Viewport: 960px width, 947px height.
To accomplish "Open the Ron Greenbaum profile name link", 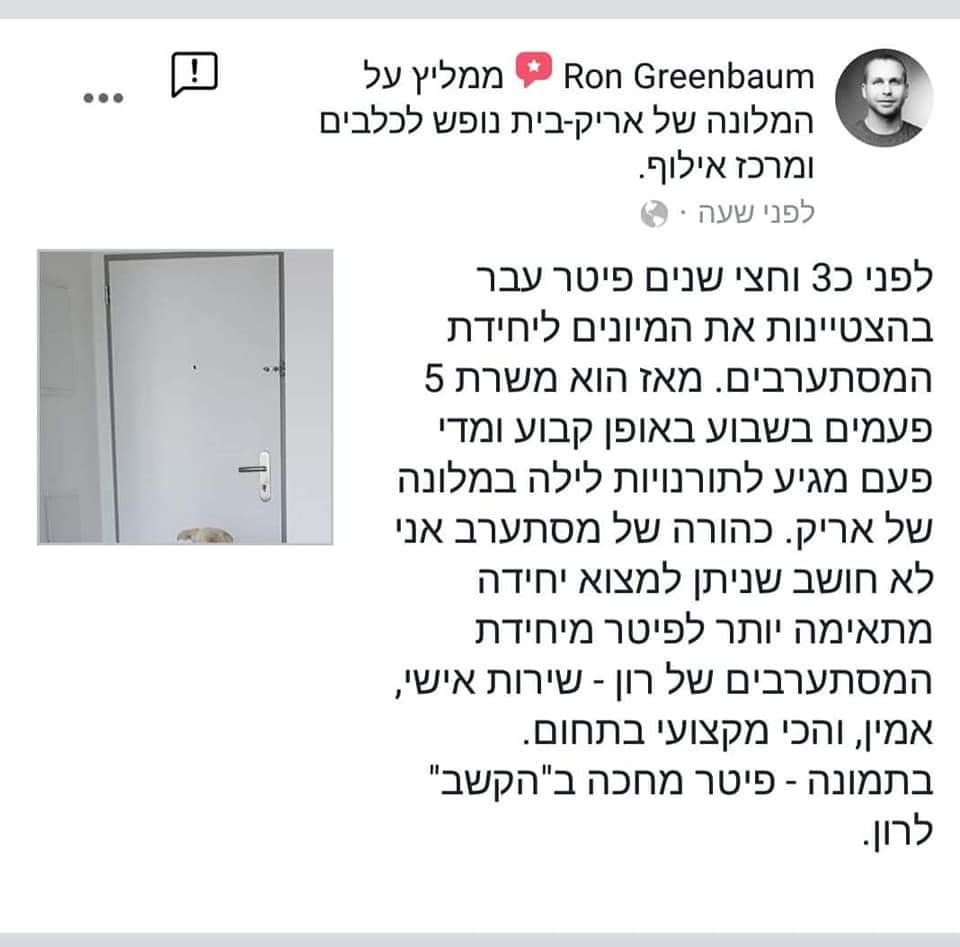I will click(689, 76).
